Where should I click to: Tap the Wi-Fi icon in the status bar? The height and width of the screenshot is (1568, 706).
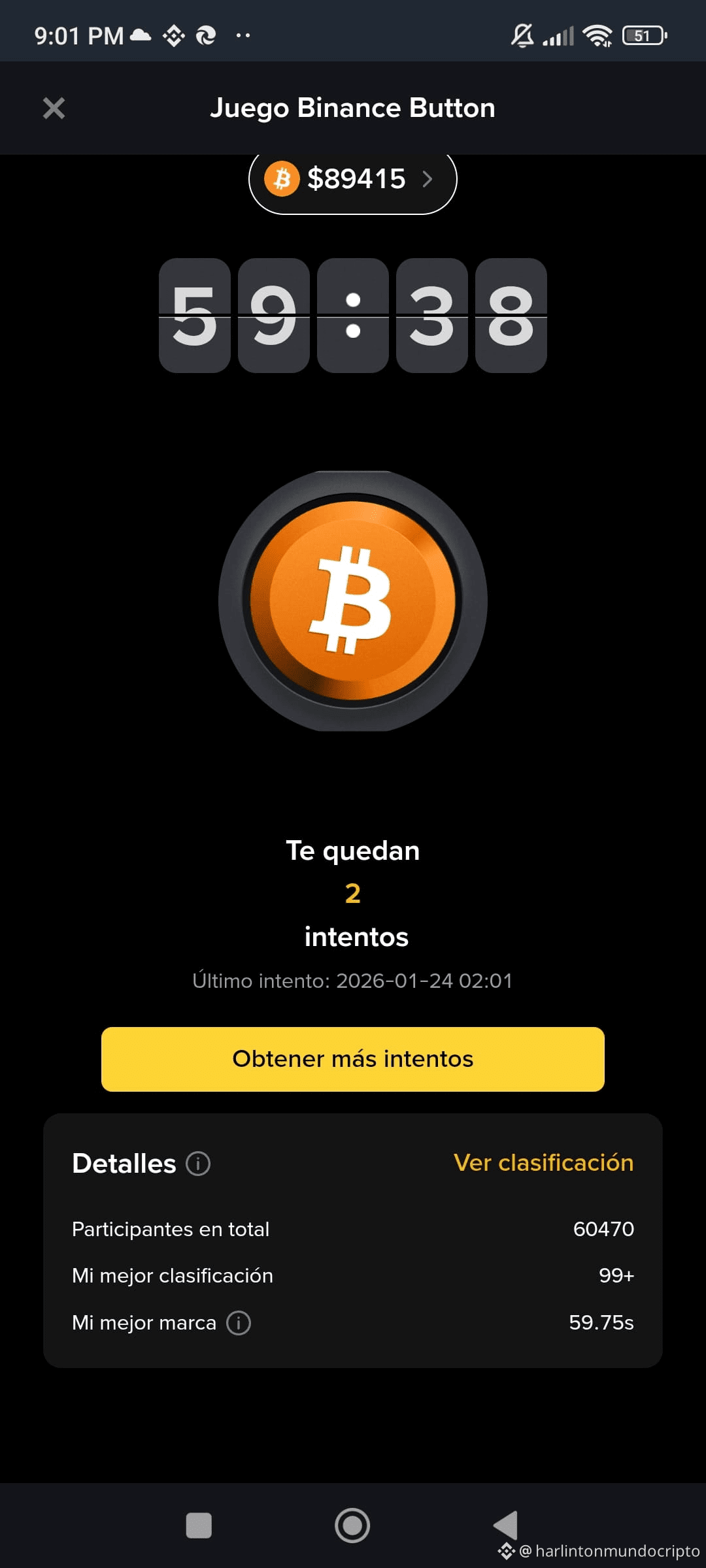point(597,36)
